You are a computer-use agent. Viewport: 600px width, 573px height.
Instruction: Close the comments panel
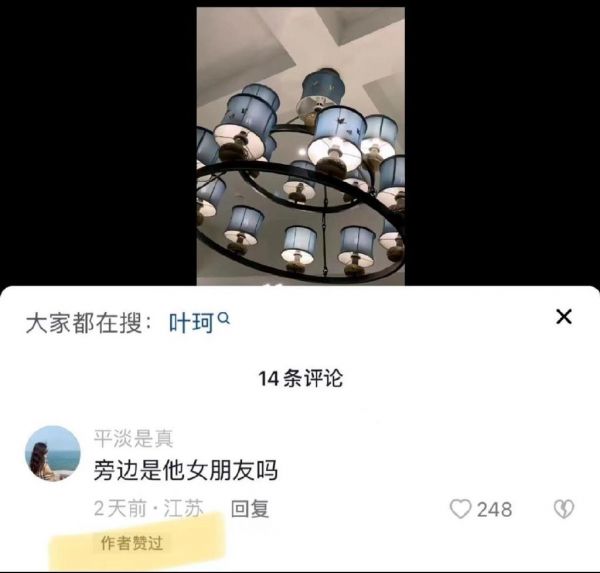click(564, 317)
